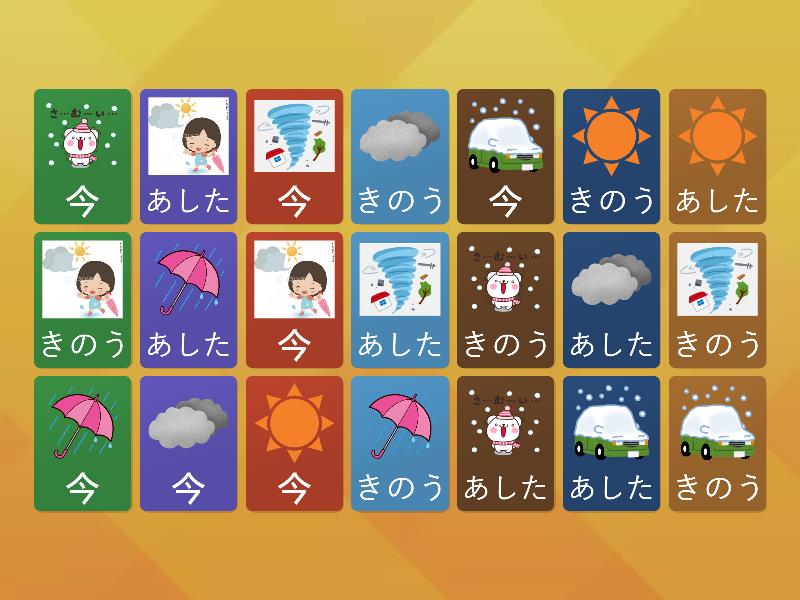Choose the gray cloud きのう card
Screen dimensions: 800x600
click(x=400, y=156)
